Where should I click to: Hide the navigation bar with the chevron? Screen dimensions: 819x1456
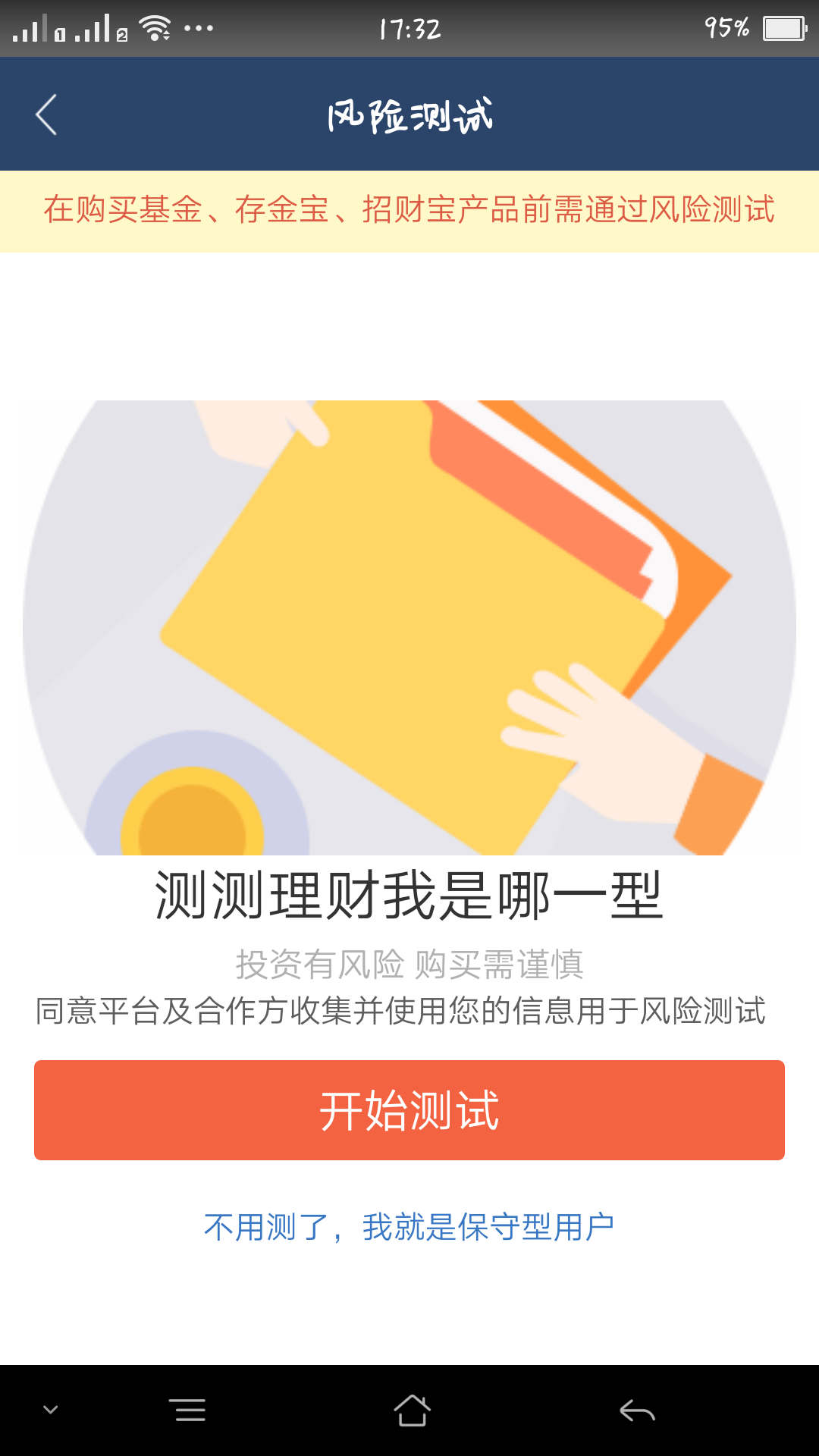[51, 1410]
